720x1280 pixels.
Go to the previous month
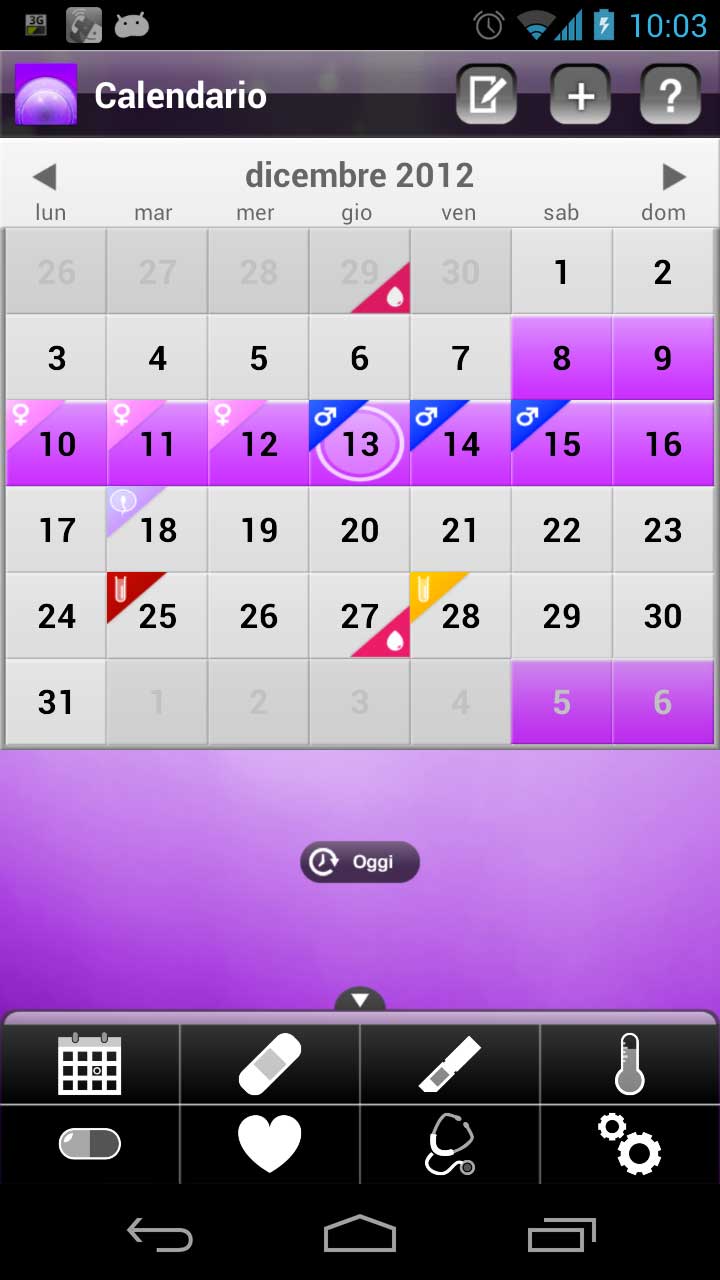[44, 177]
